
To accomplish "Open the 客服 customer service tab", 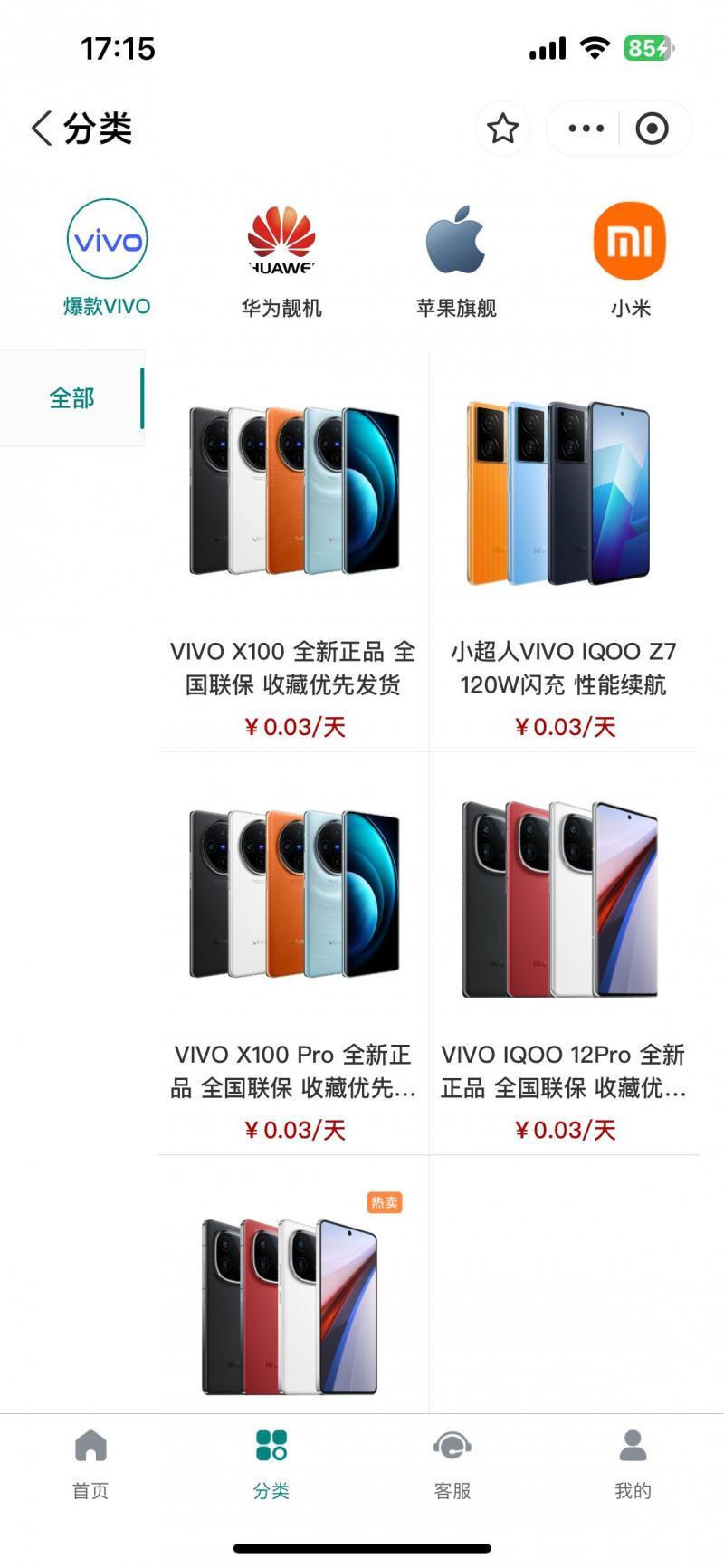I will 452,1463.
